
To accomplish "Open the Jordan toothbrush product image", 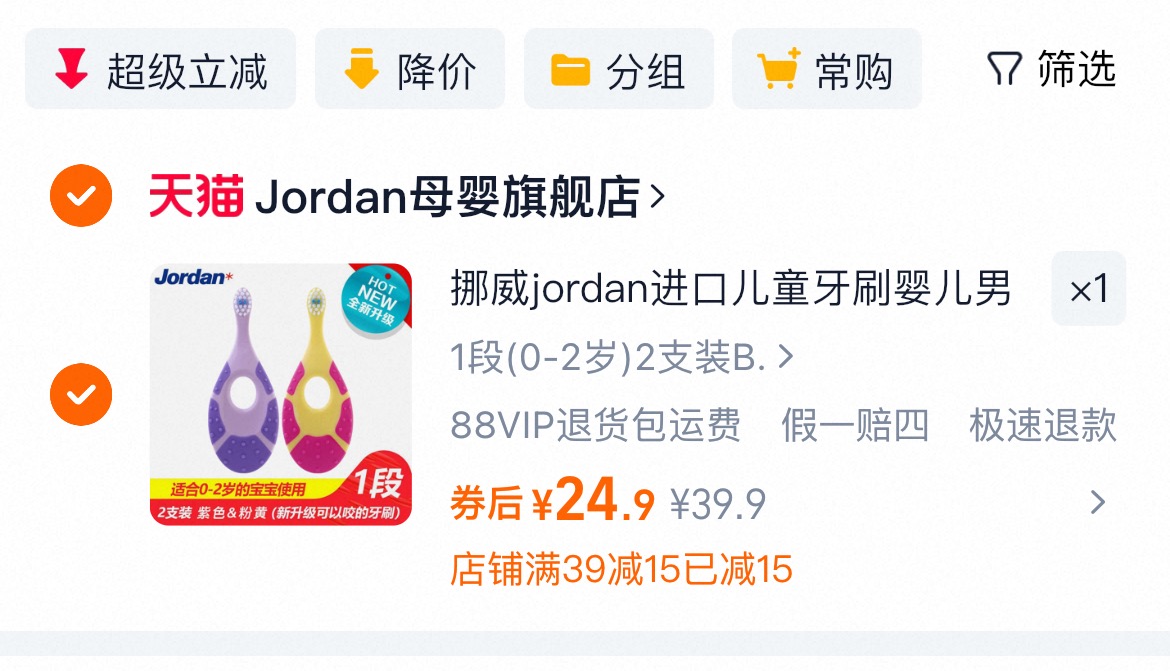I will (x=281, y=395).
